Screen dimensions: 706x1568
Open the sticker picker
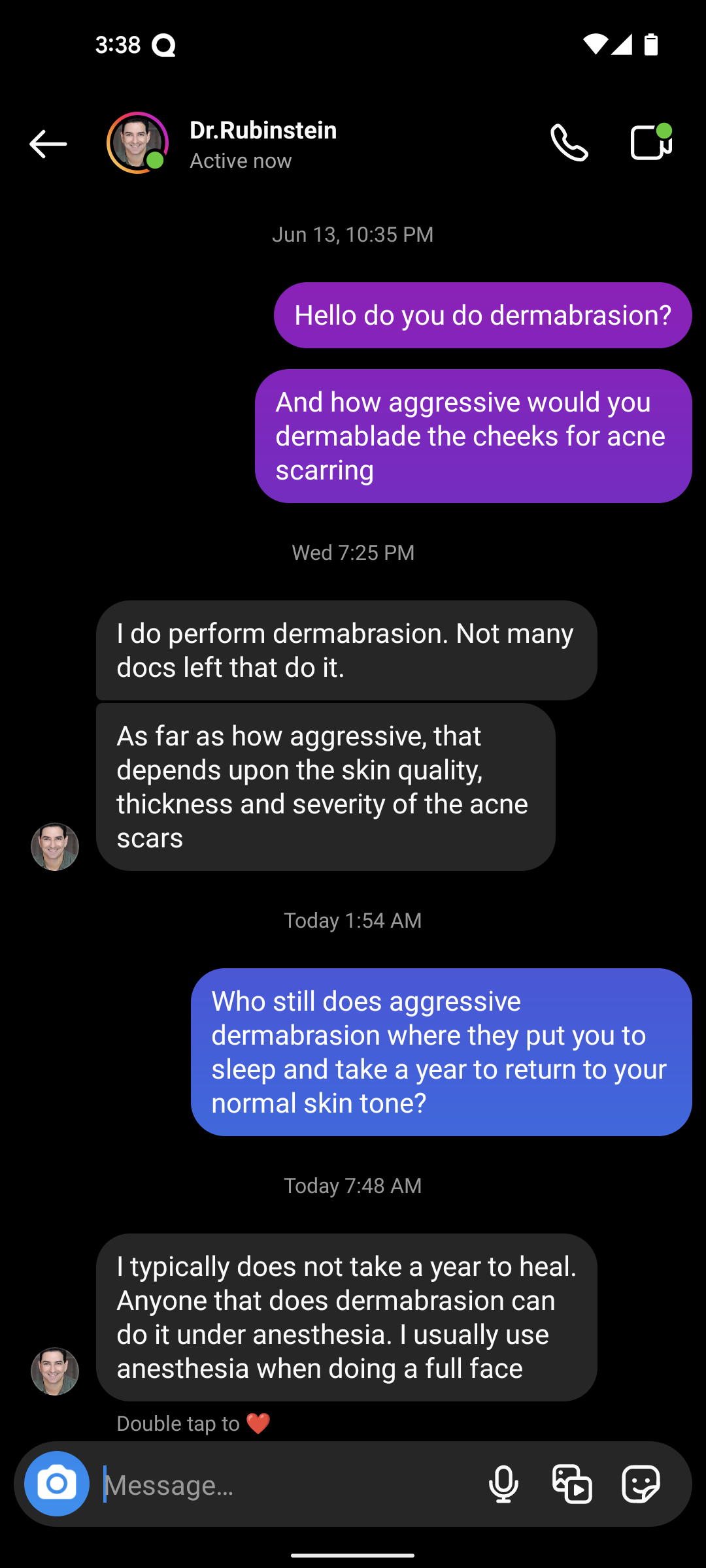point(641,1484)
